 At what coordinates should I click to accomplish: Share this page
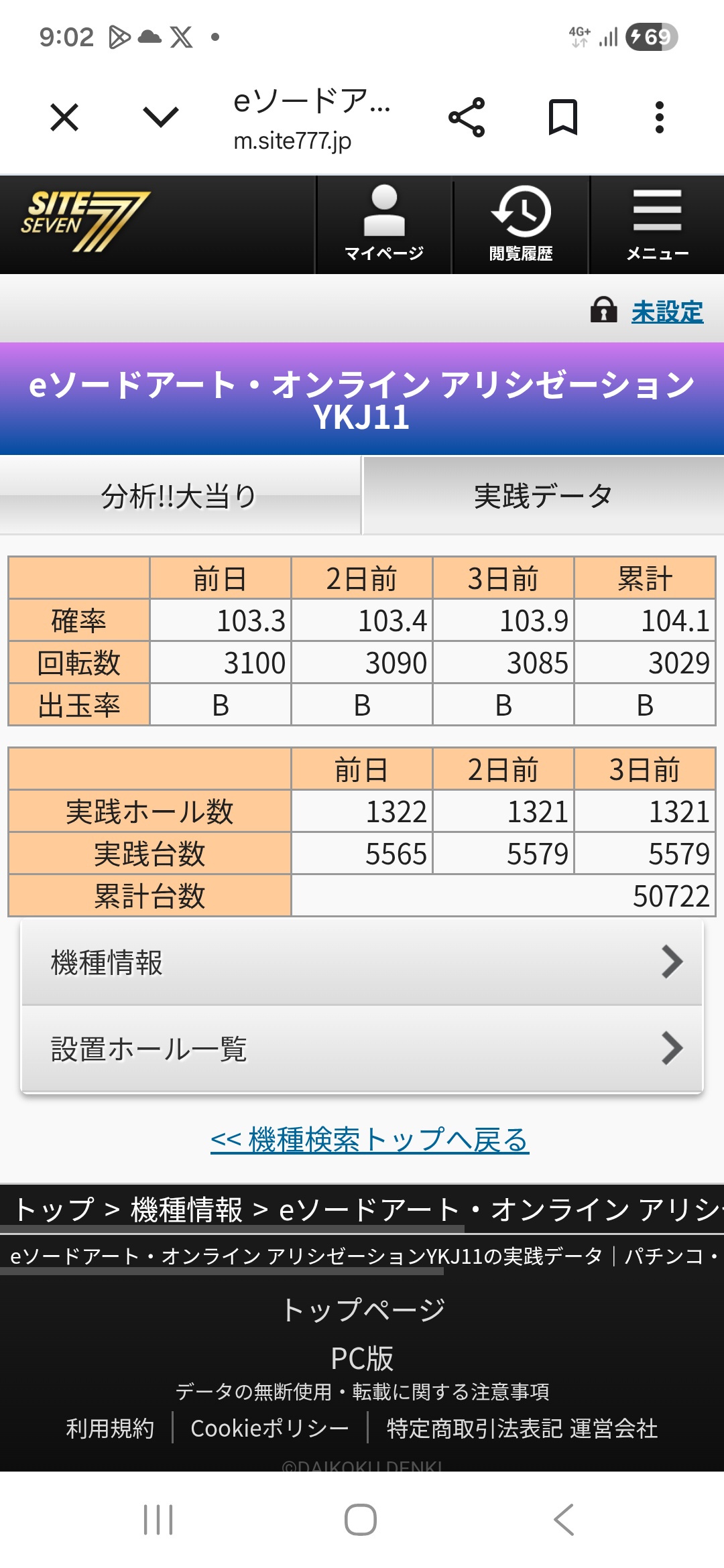click(467, 117)
